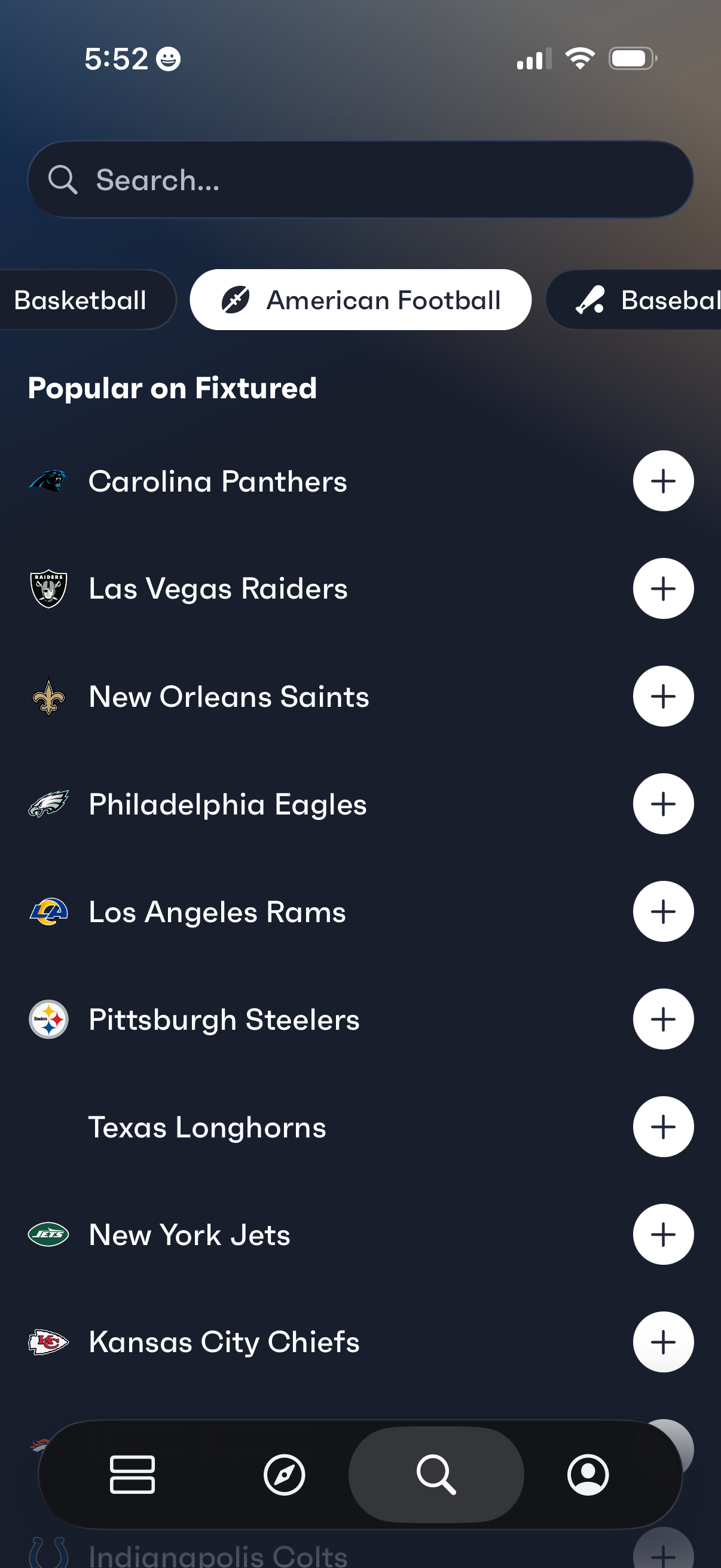721x1568 pixels.
Task: Add the Los Angeles Rams to favorites
Action: (x=663, y=911)
